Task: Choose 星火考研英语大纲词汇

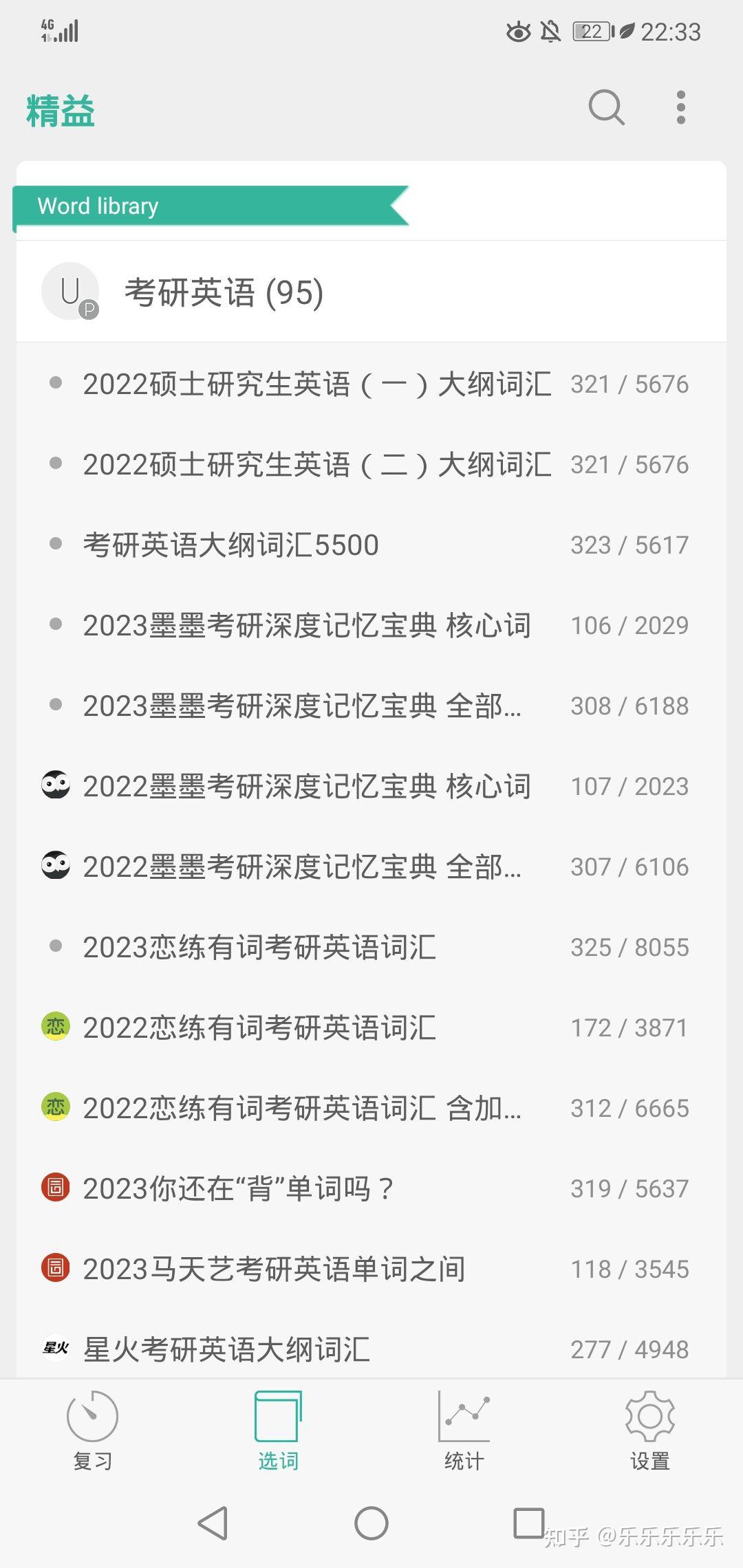Action: pyautogui.click(x=227, y=1349)
